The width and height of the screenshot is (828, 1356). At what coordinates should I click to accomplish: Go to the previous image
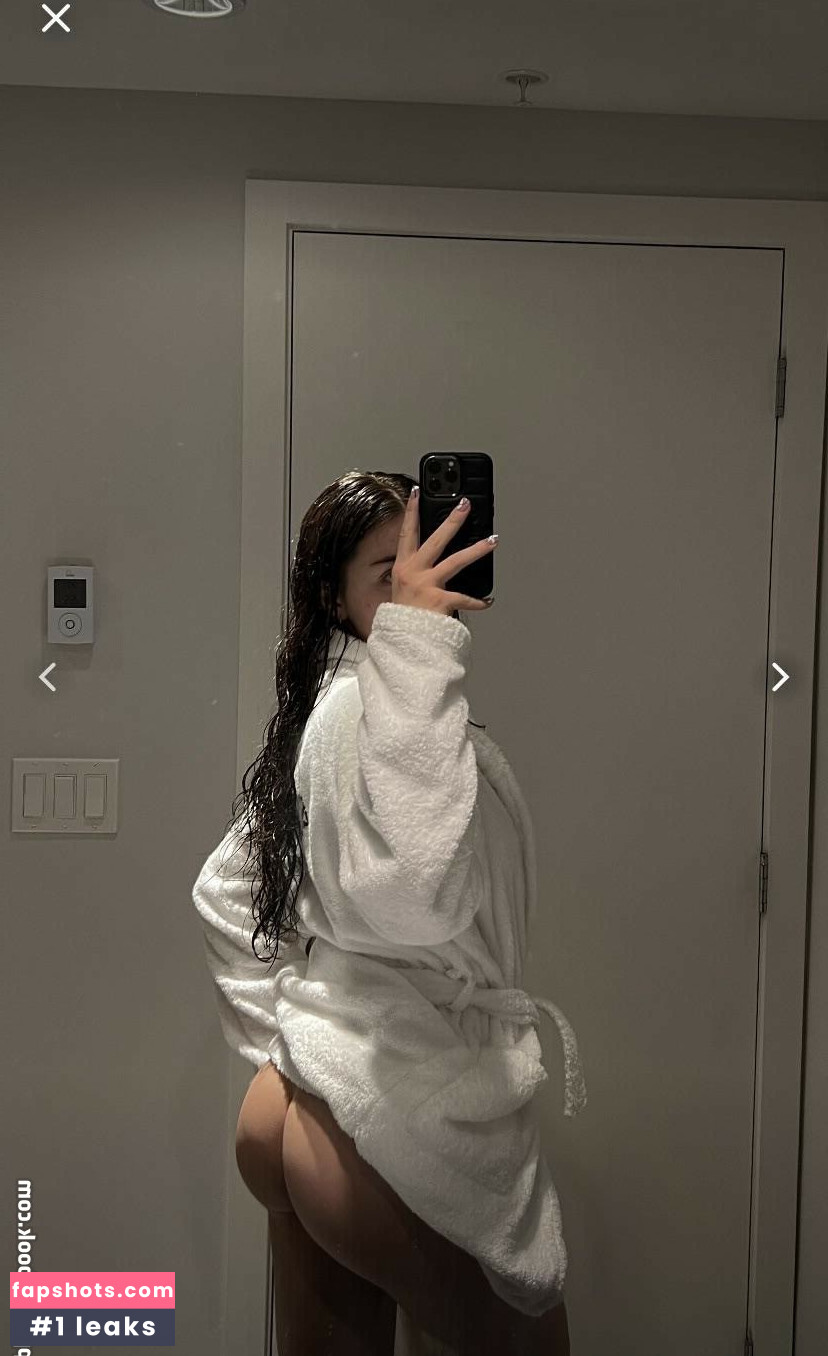tap(47, 677)
